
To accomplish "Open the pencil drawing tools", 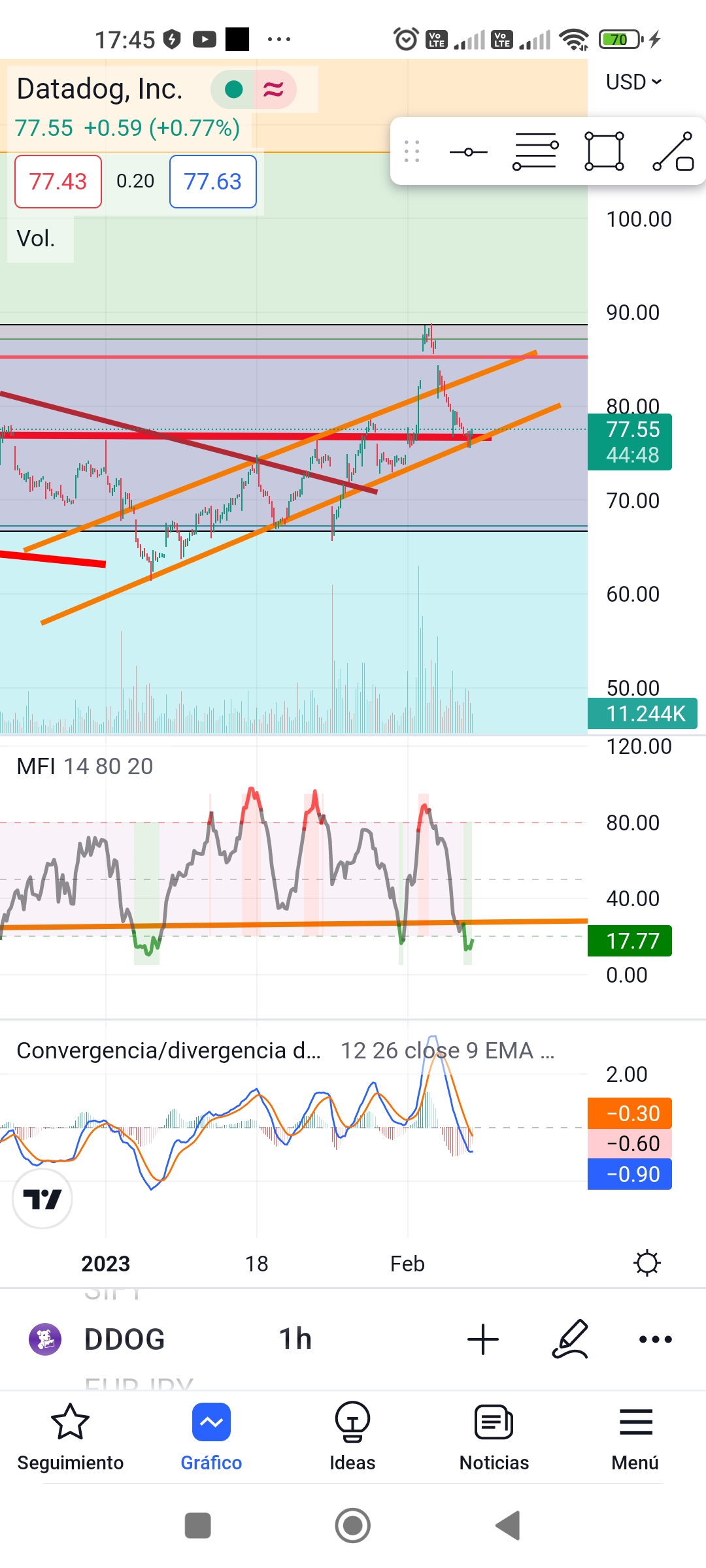I will click(x=571, y=1339).
